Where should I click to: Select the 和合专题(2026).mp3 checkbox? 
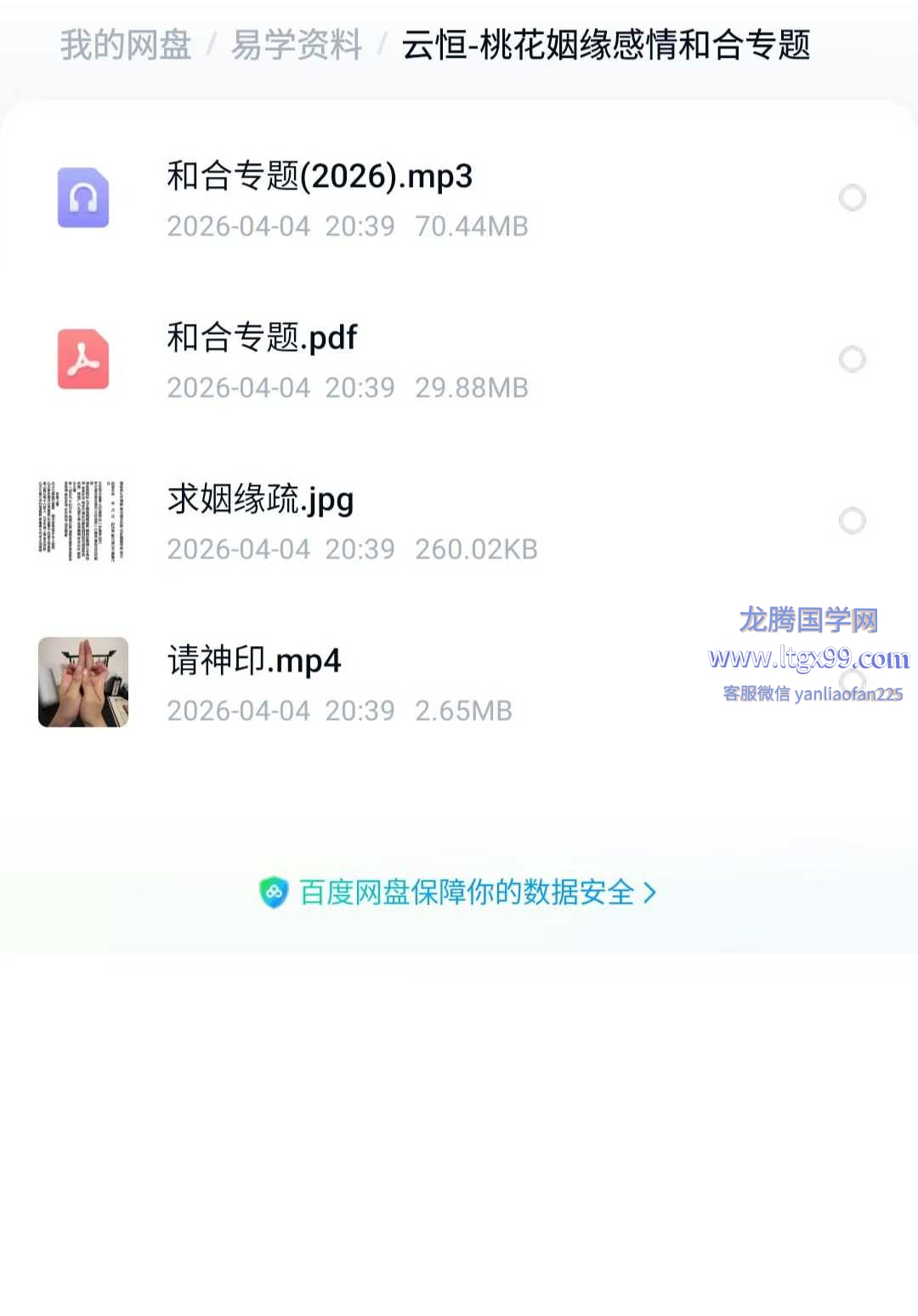[852, 198]
